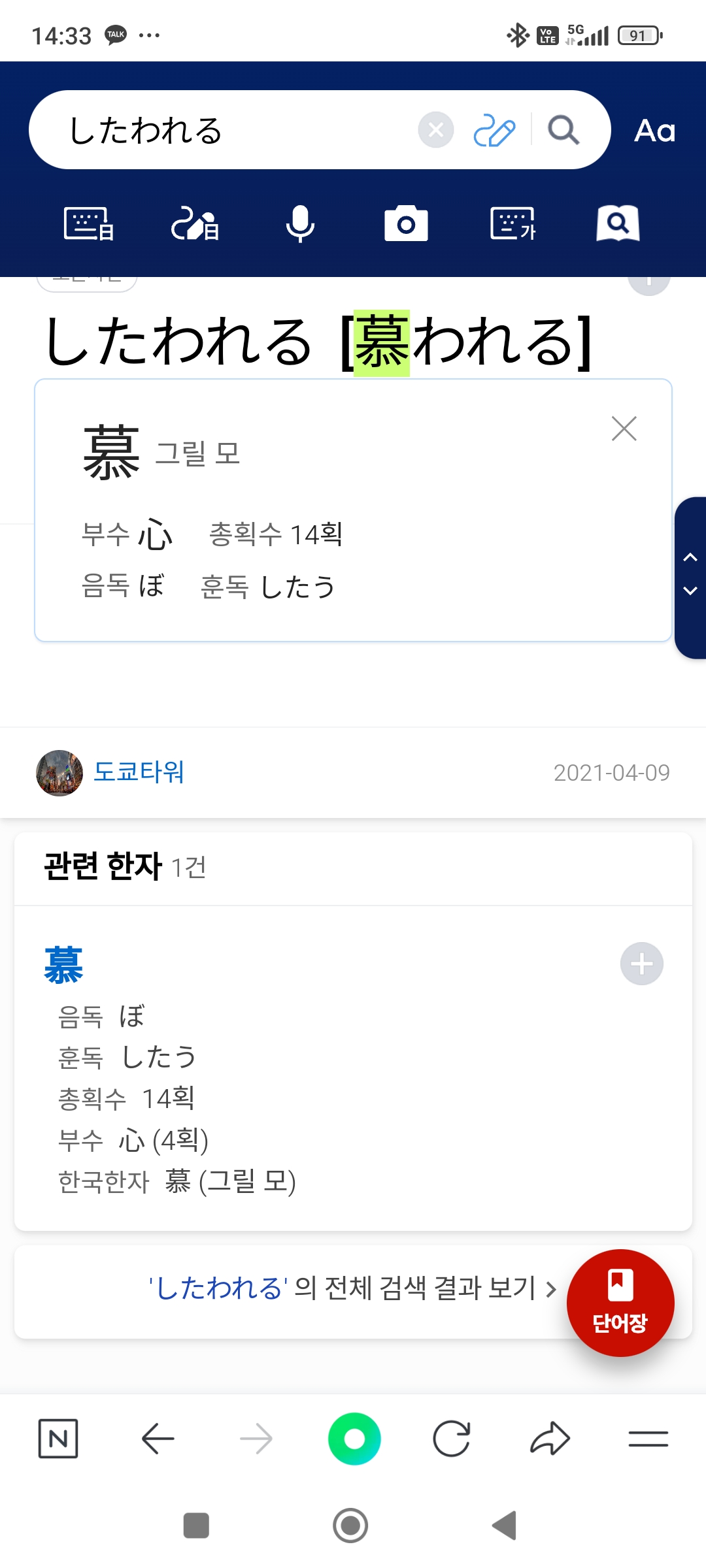Close the 慕 kanji info popup

[x=624, y=429]
